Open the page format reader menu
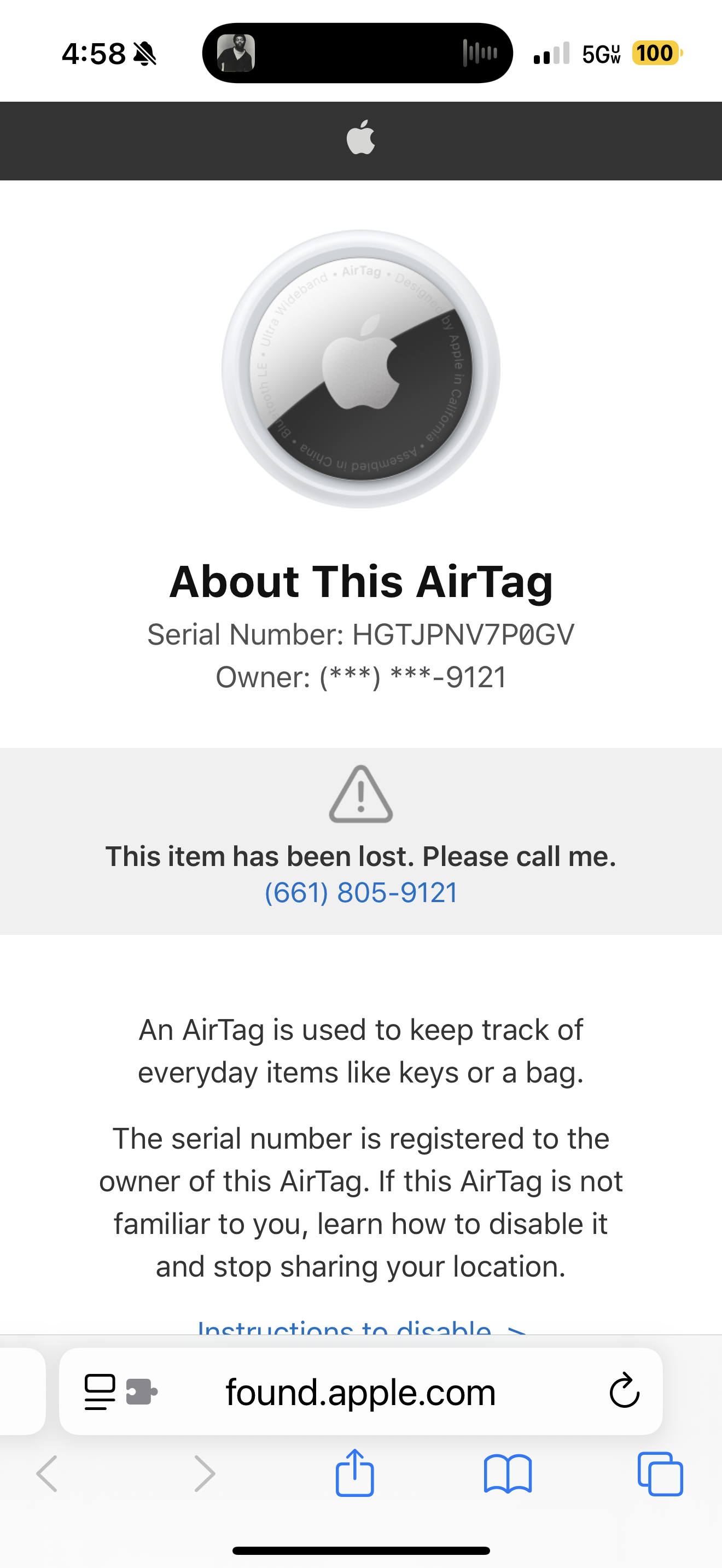The width and height of the screenshot is (722, 1568). click(x=100, y=1391)
